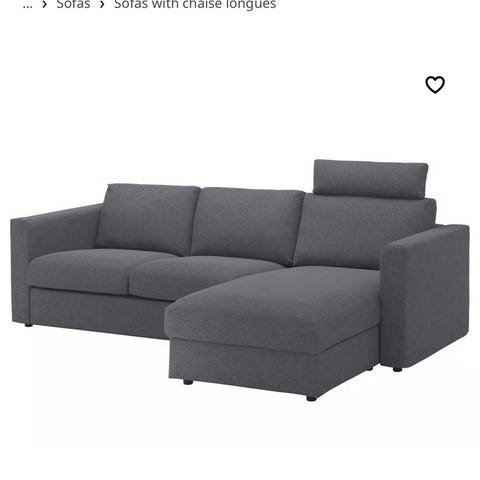
Task: Open the grey sofa product image
Action: 240,280
